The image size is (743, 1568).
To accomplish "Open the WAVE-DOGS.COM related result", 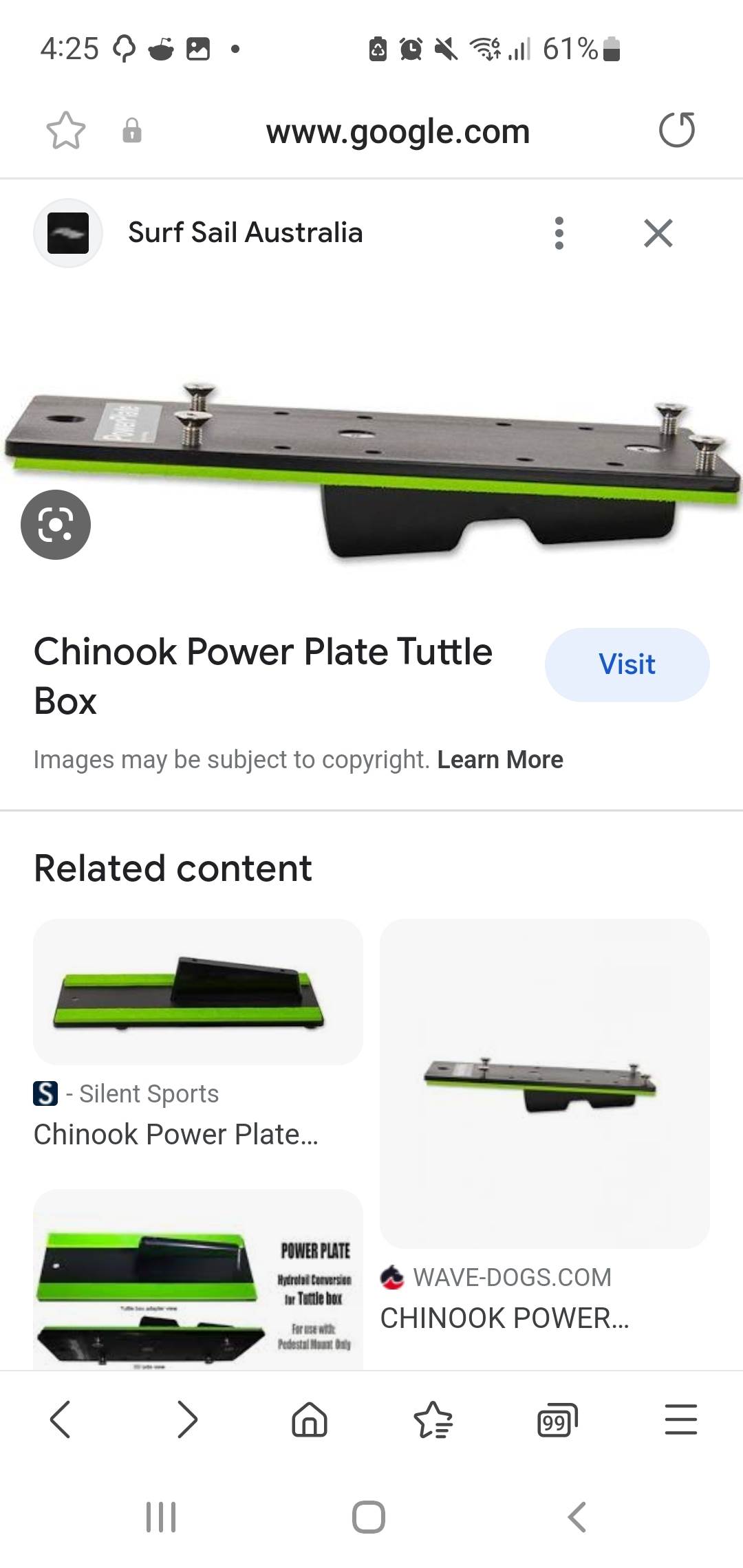I will (x=544, y=1084).
